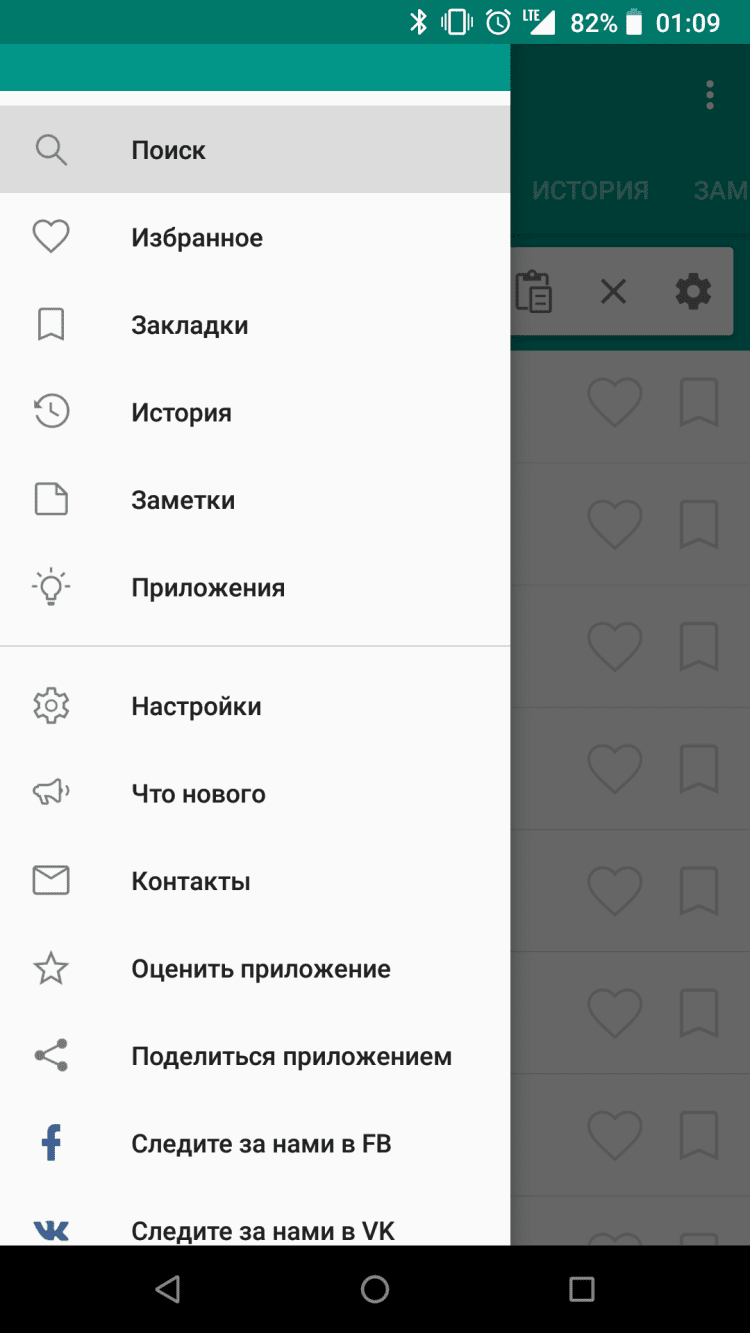The image size is (750, 1333).
Task: Clear the search field with X
Action: click(x=613, y=292)
